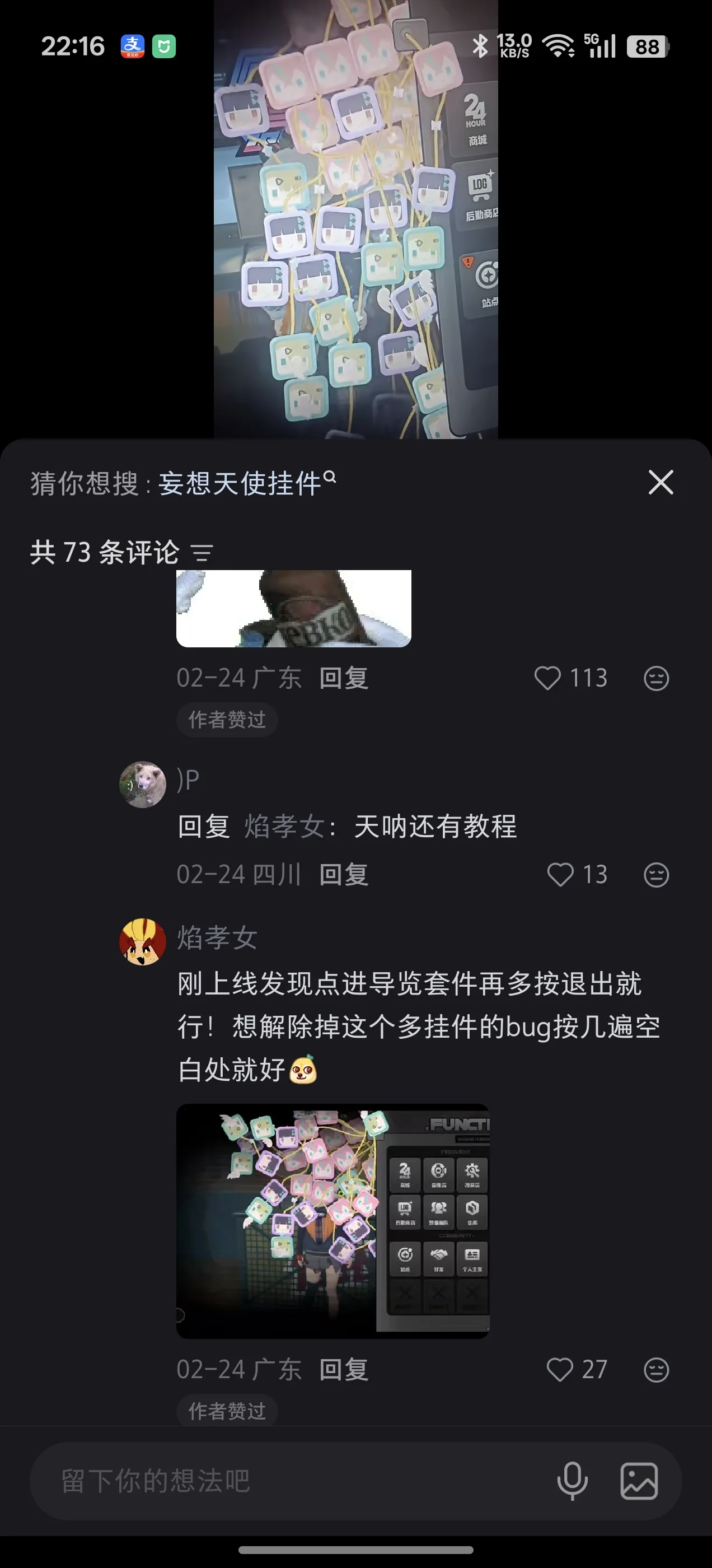Open the partially visible comment image
Viewport: 712px width, 1568px height.
[293, 608]
